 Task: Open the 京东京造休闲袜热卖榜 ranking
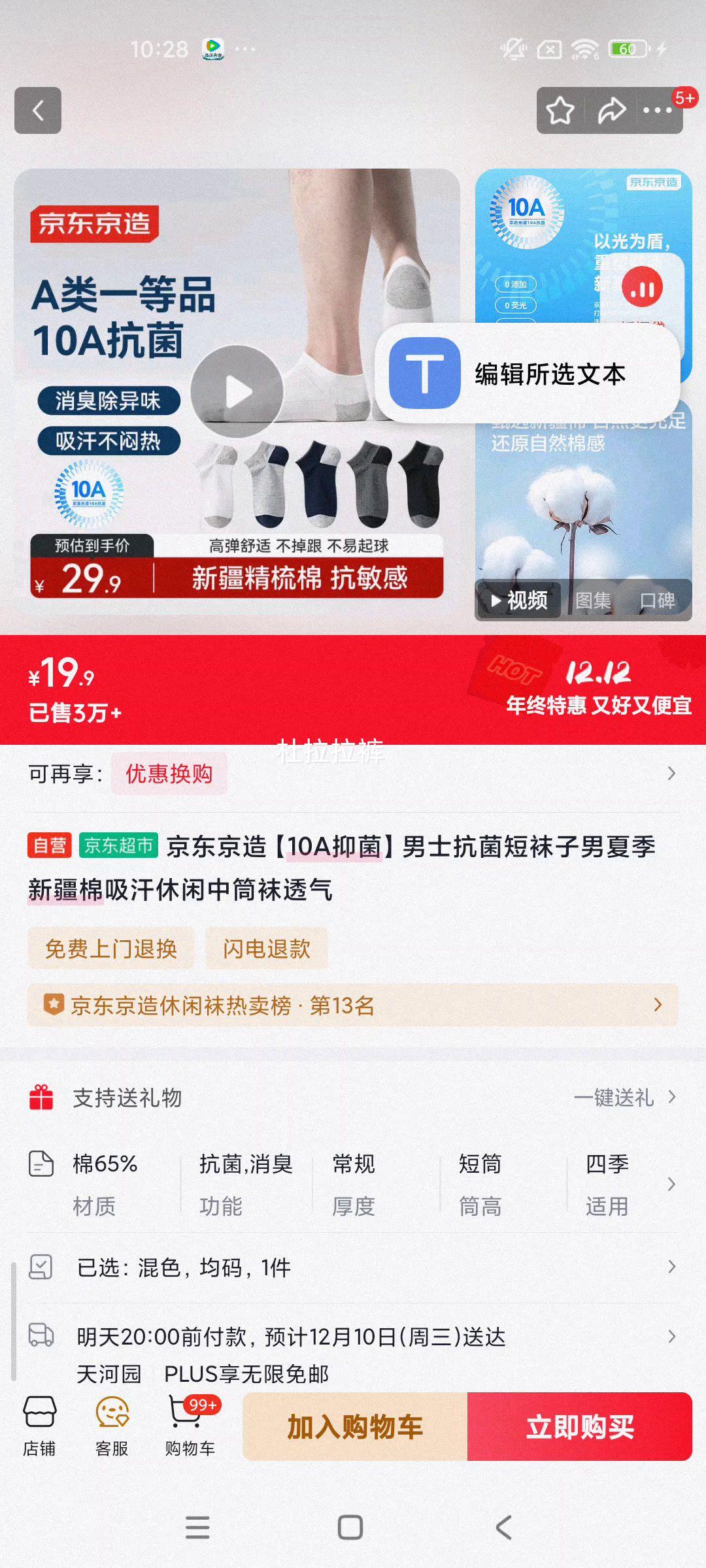352,1005
